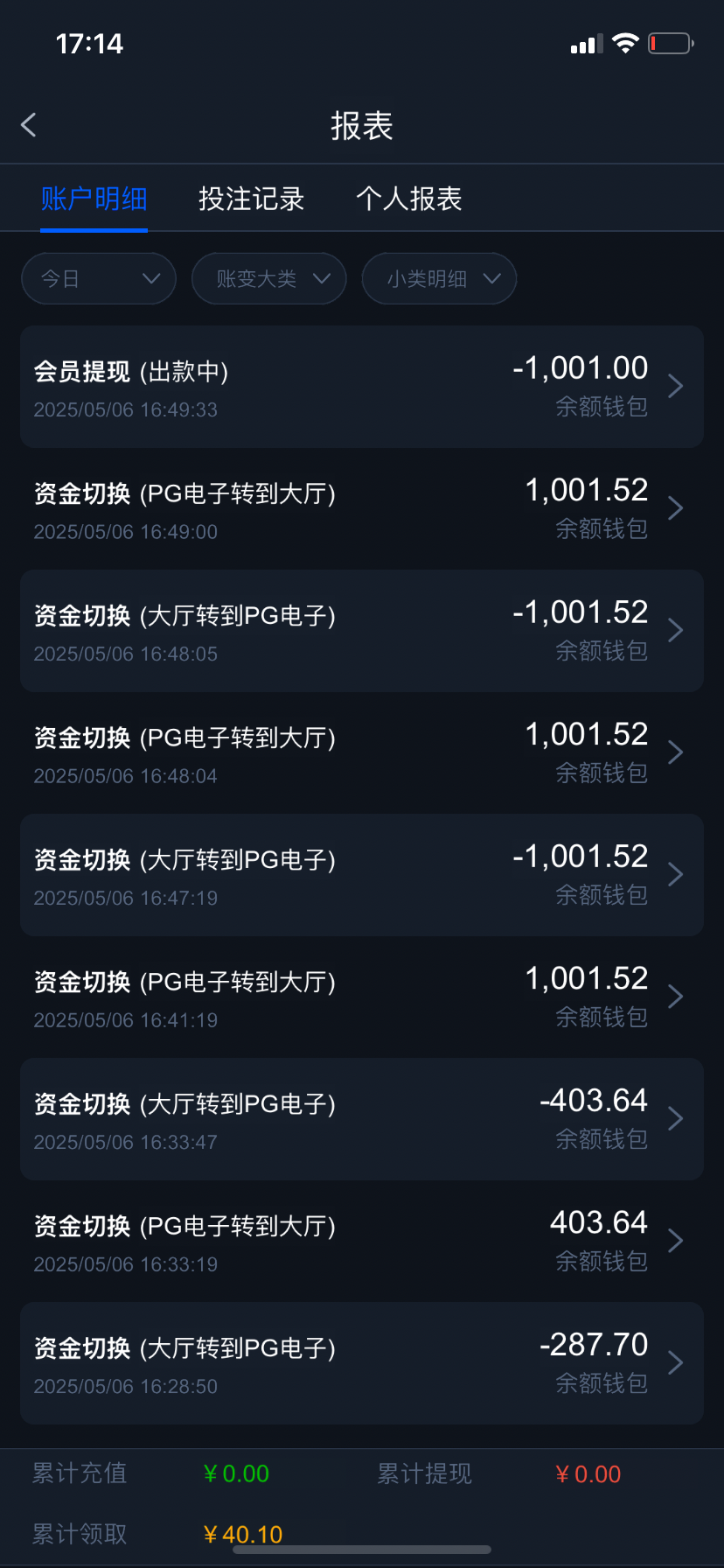The height and width of the screenshot is (1568, 724).
Task: Expand the 今日 date dropdown
Action: tap(99, 279)
